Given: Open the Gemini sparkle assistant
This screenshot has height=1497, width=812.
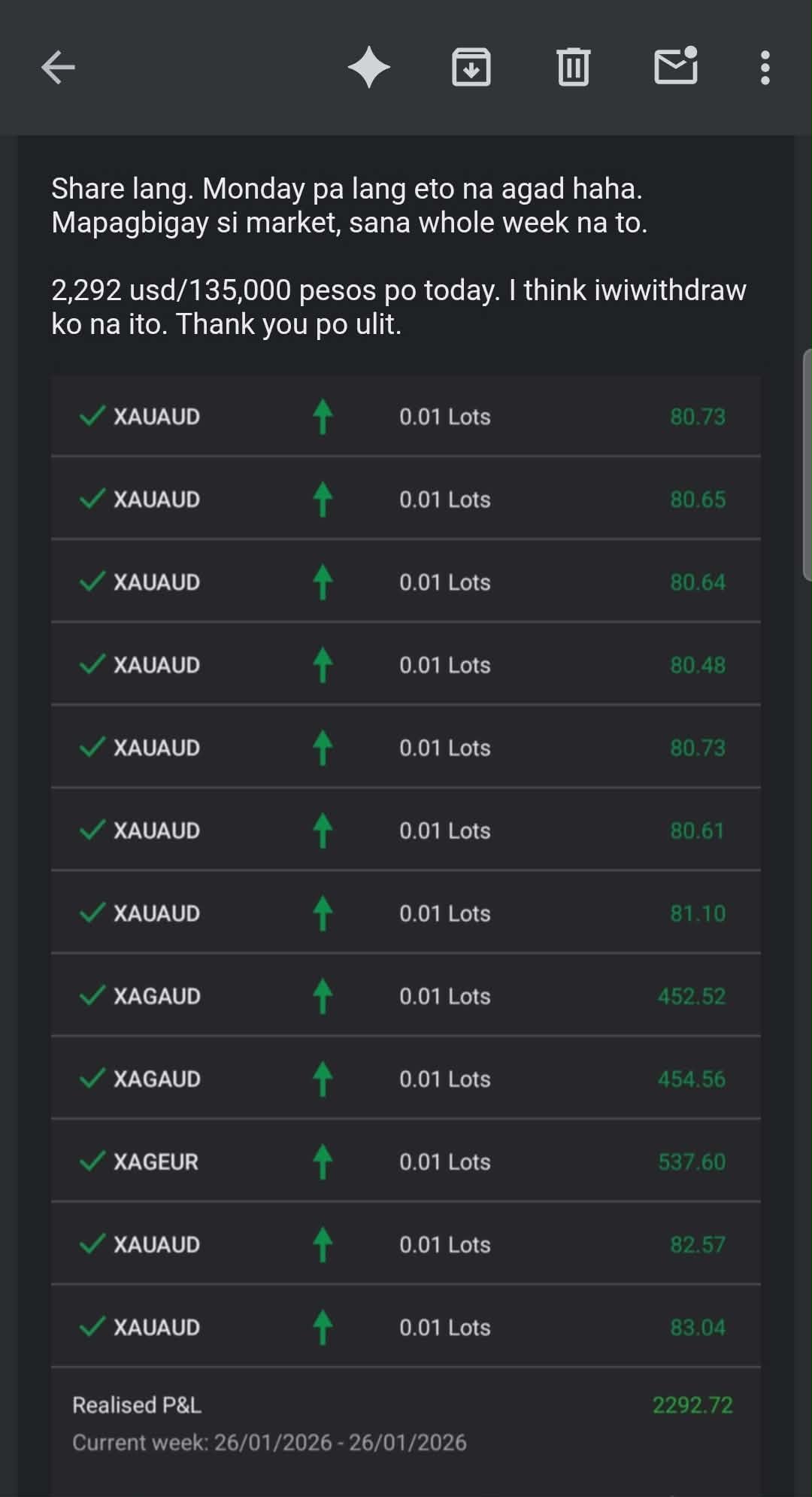Looking at the screenshot, I should [368, 68].
